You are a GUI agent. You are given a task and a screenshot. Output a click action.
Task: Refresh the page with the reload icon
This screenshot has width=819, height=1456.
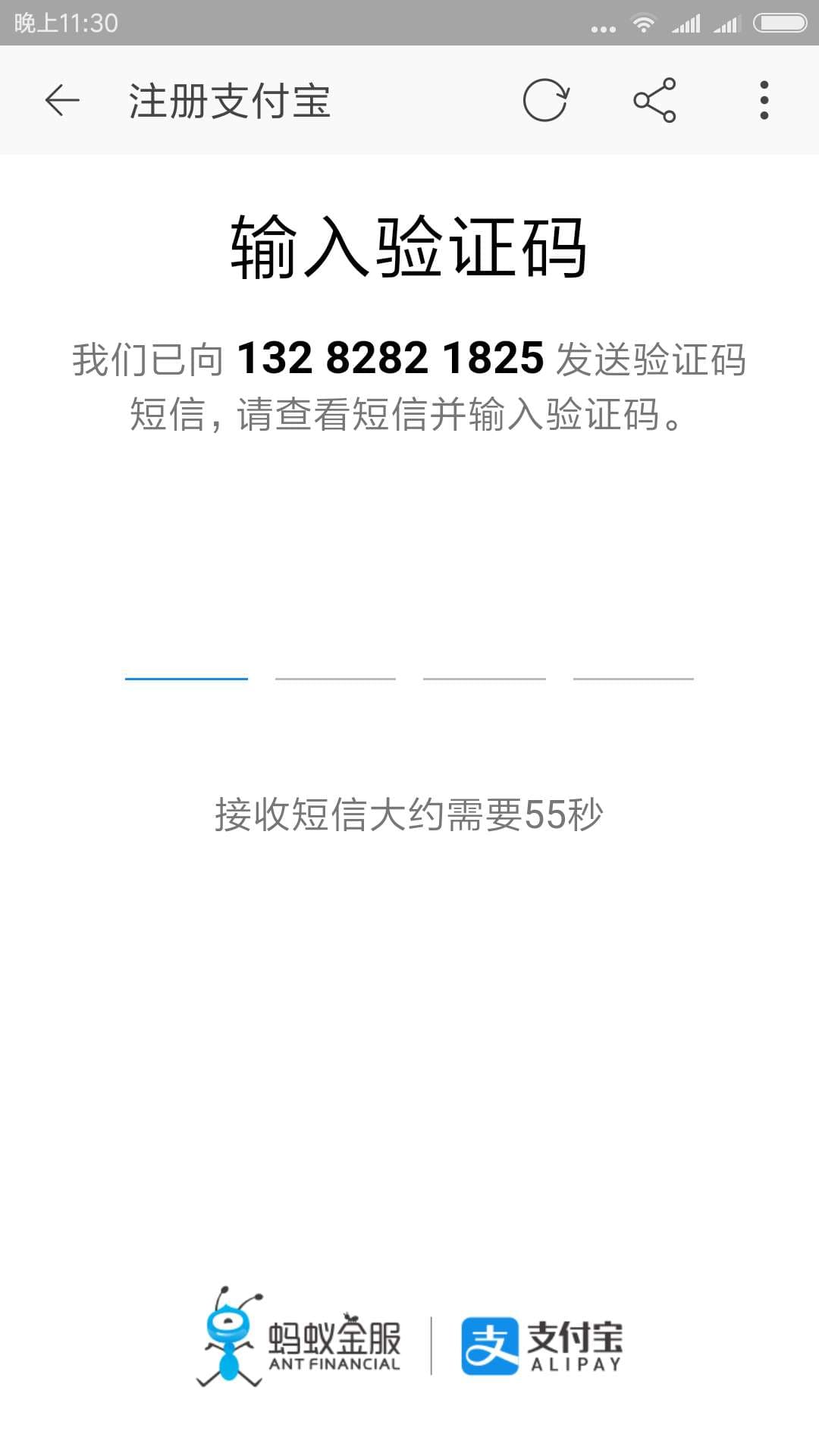pyautogui.click(x=546, y=100)
